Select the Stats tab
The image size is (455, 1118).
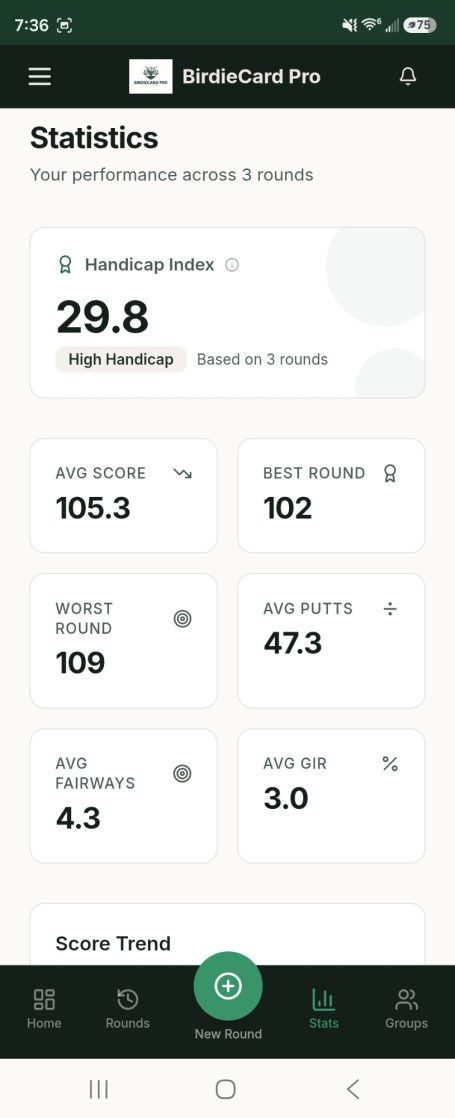tap(324, 1008)
